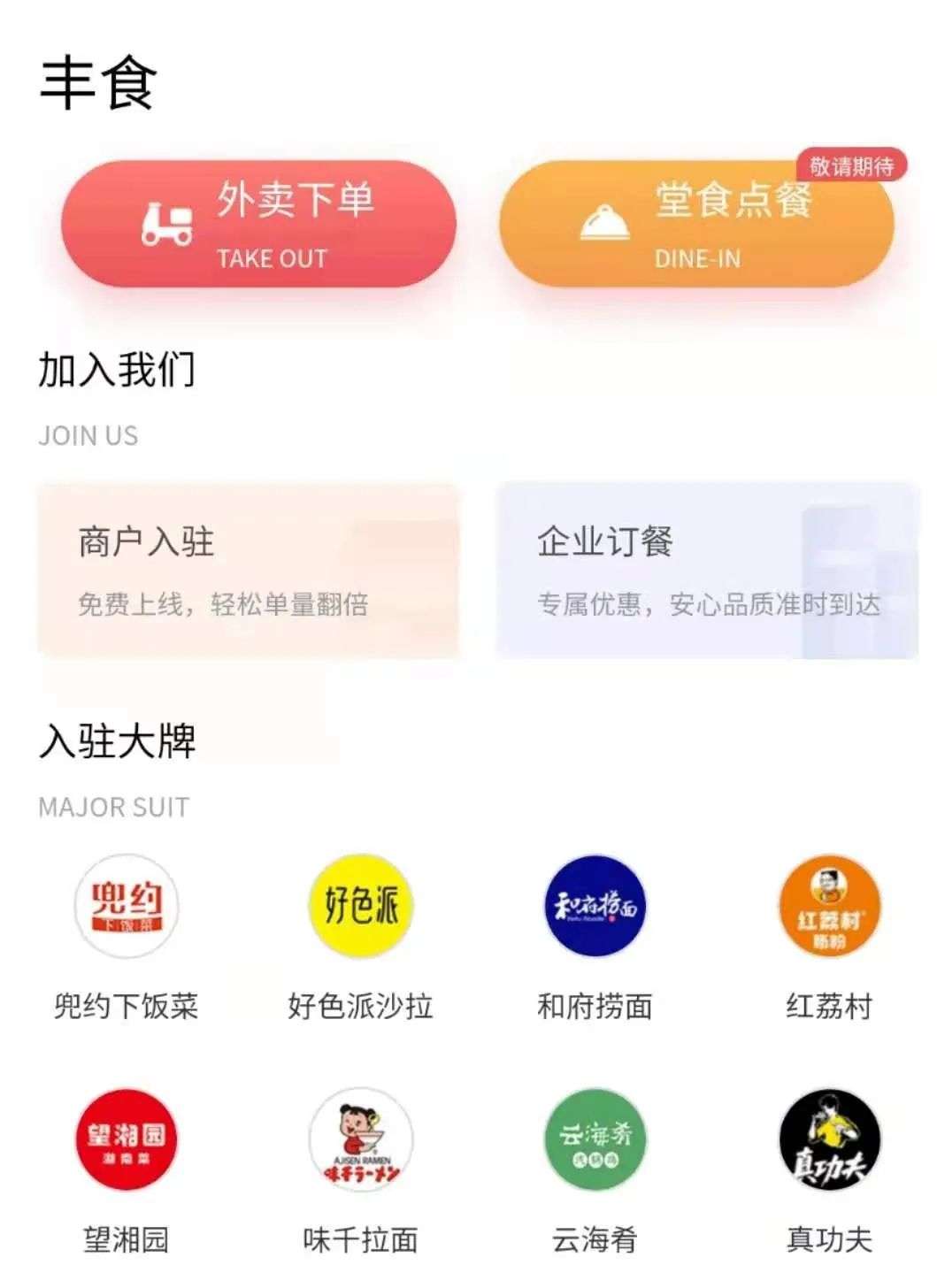This screenshot has height=1288, width=937.
Task: Open the 商户入驻 merchant signup card
Action: click(248, 570)
